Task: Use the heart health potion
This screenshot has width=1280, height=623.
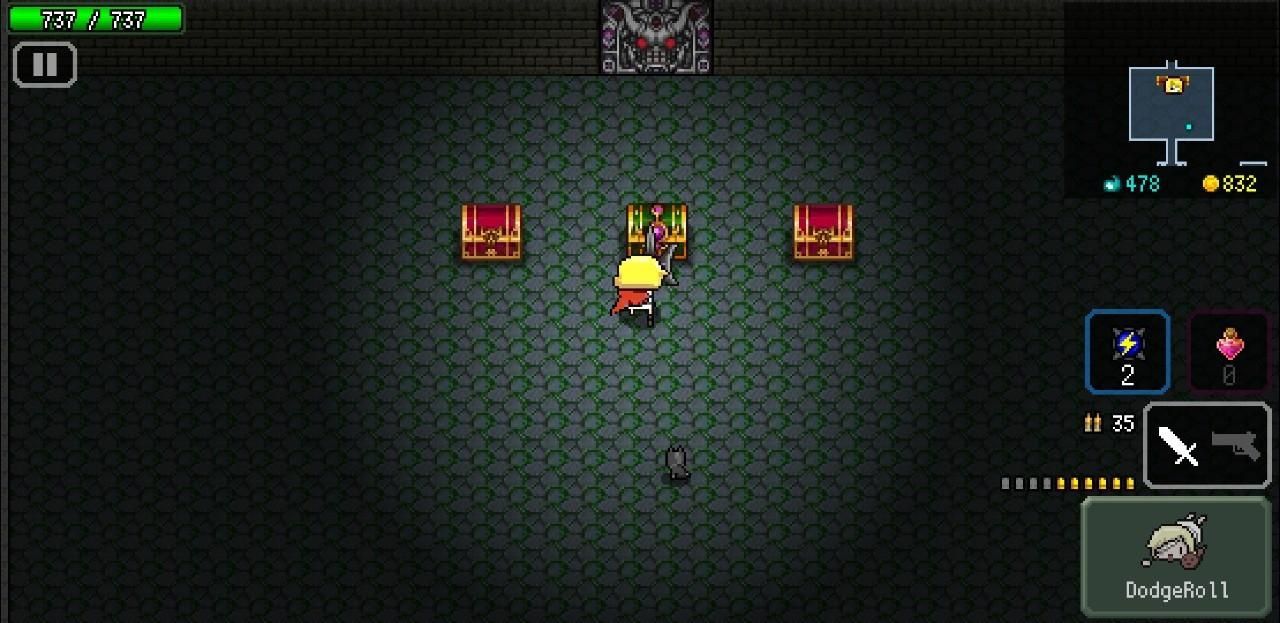Action: [1229, 353]
